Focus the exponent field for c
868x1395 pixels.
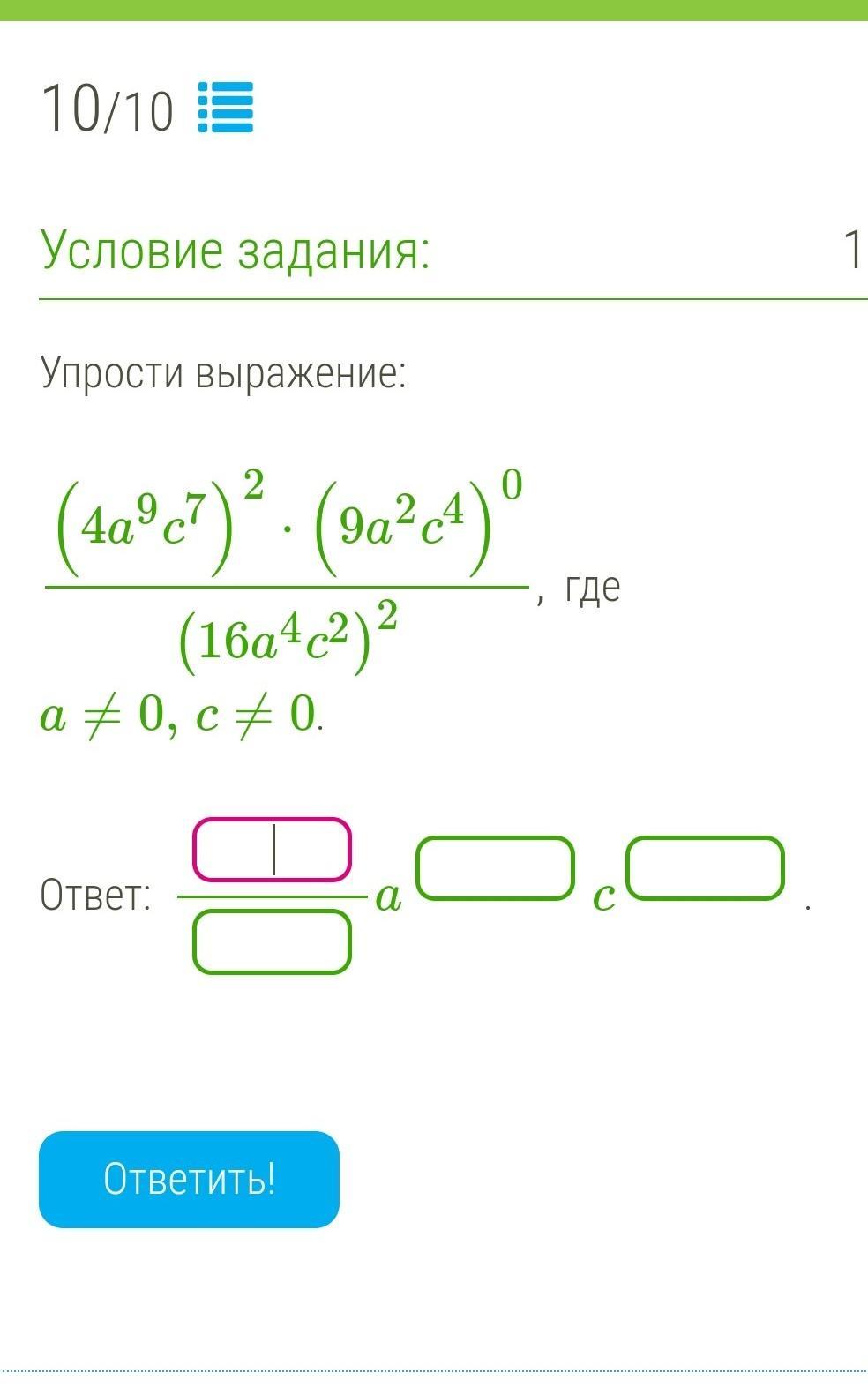coord(706,868)
